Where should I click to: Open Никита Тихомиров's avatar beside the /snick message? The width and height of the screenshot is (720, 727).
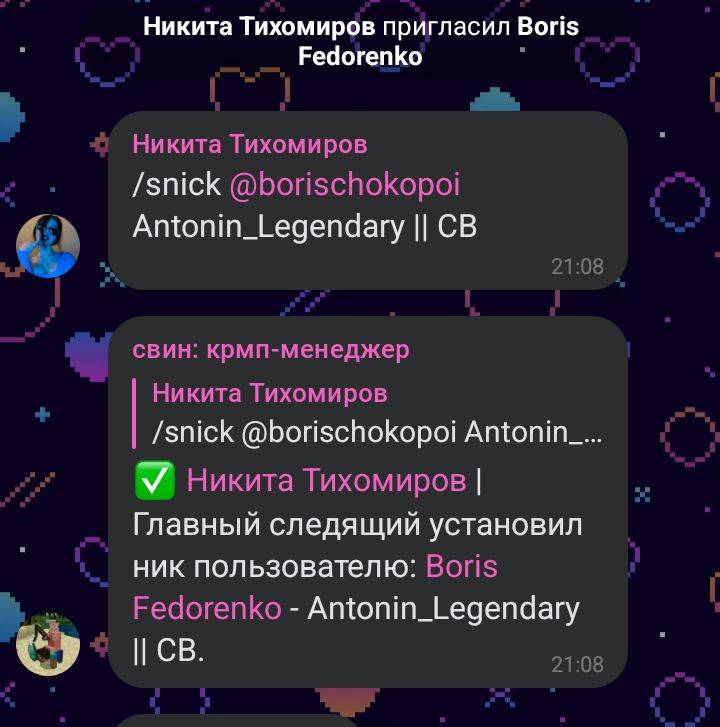point(48,245)
